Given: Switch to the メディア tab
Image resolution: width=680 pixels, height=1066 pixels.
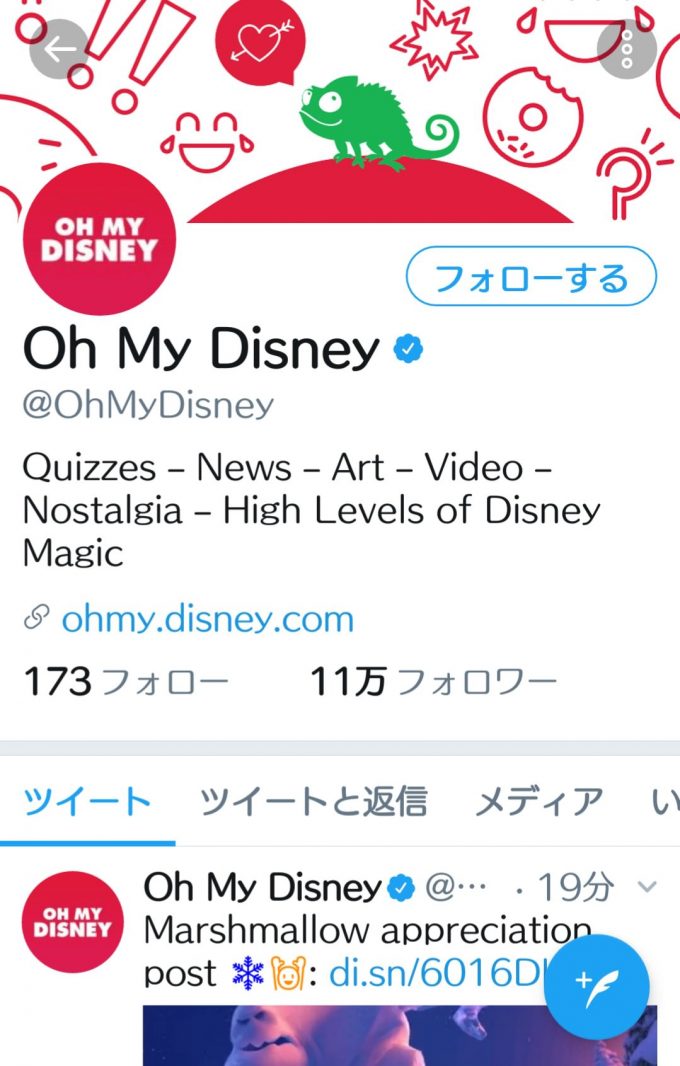Looking at the screenshot, I should pos(539,801).
